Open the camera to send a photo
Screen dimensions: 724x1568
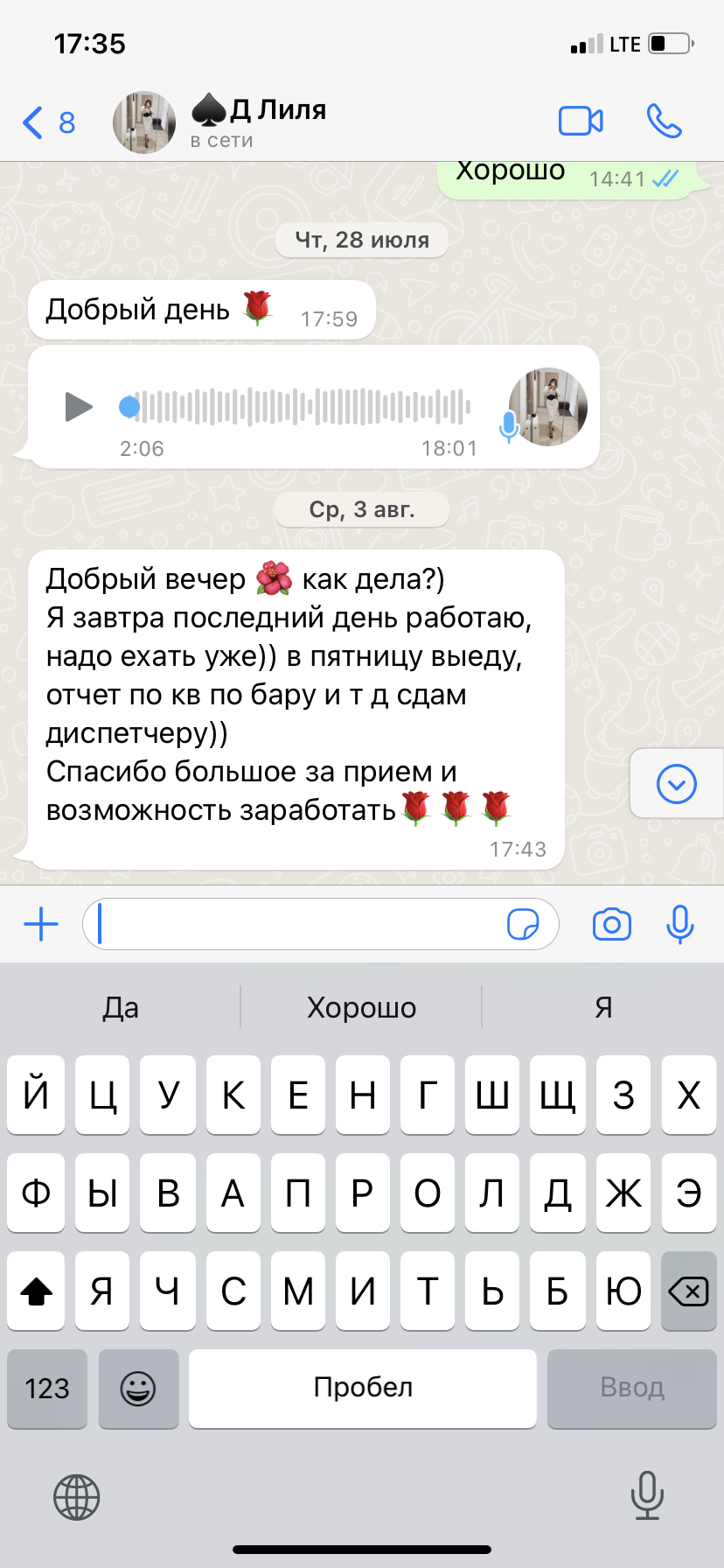click(x=612, y=924)
